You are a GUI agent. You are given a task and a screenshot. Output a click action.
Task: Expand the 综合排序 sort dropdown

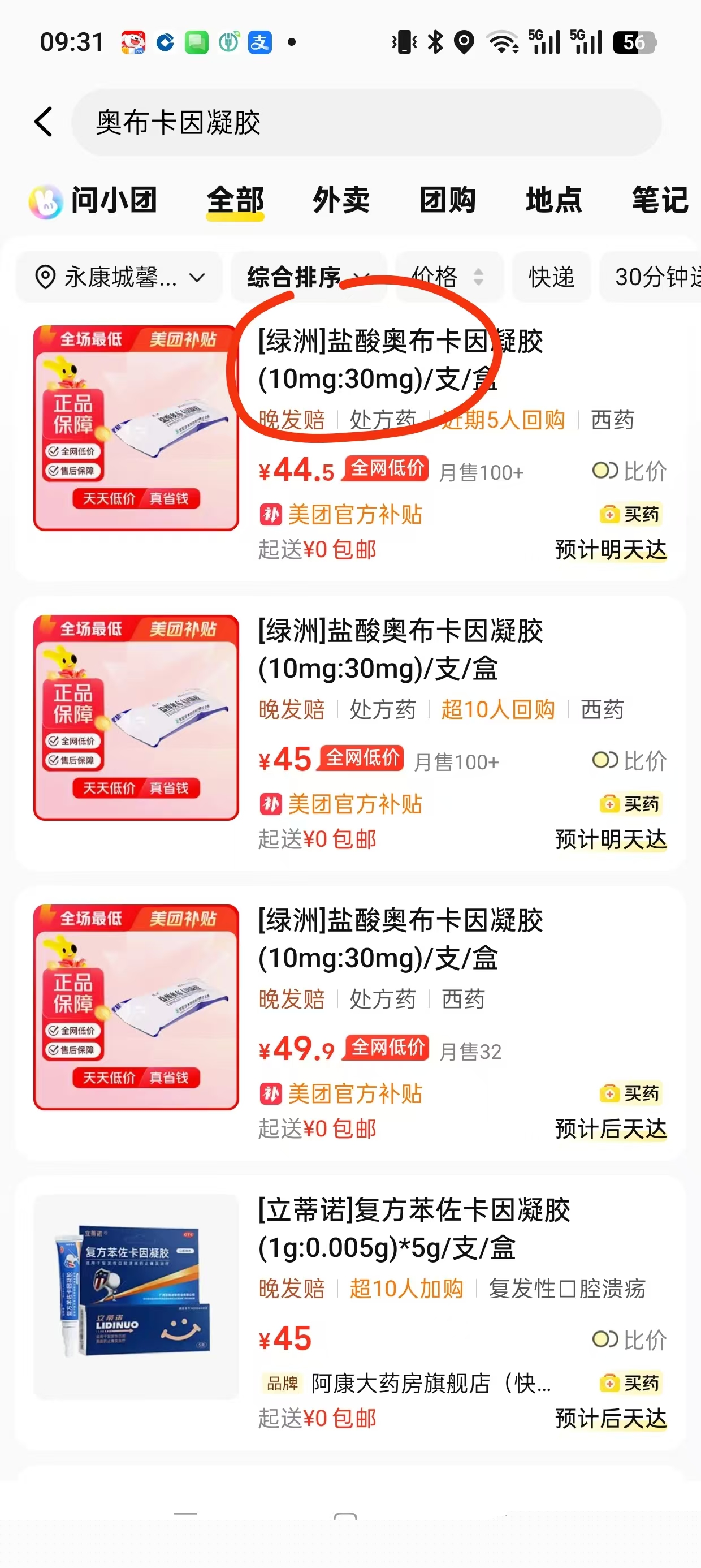tap(308, 278)
